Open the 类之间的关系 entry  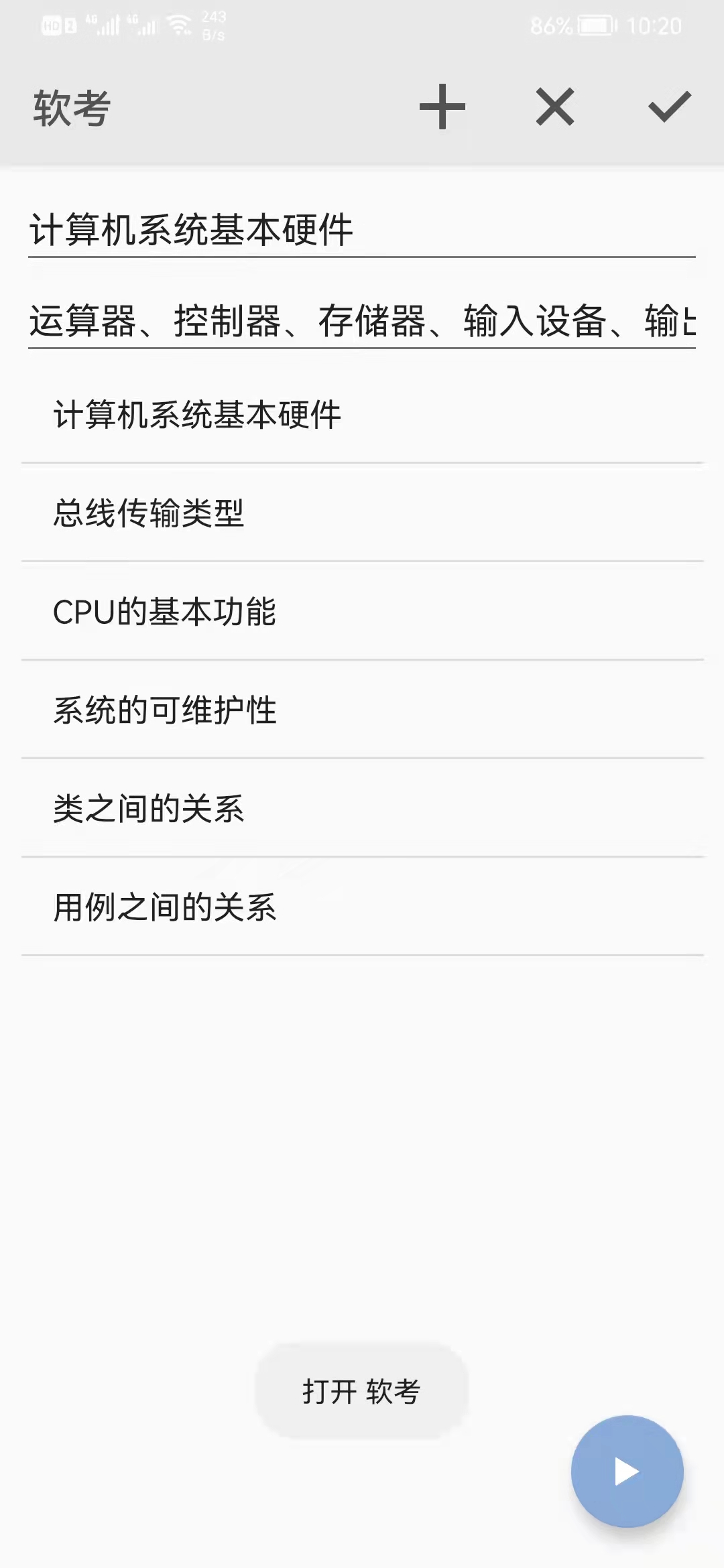(362, 809)
